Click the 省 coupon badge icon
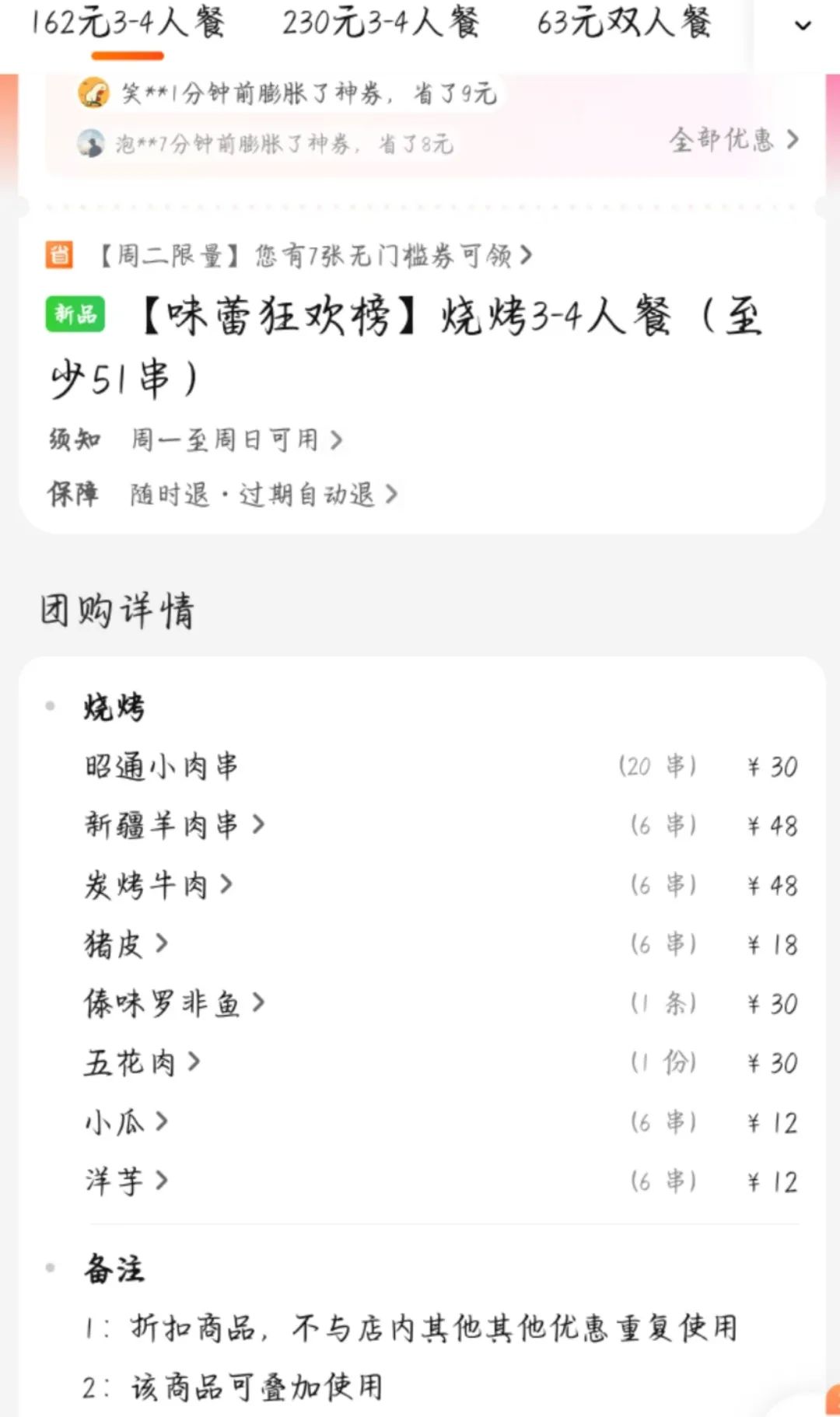 pyautogui.click(x=58, y=256)
